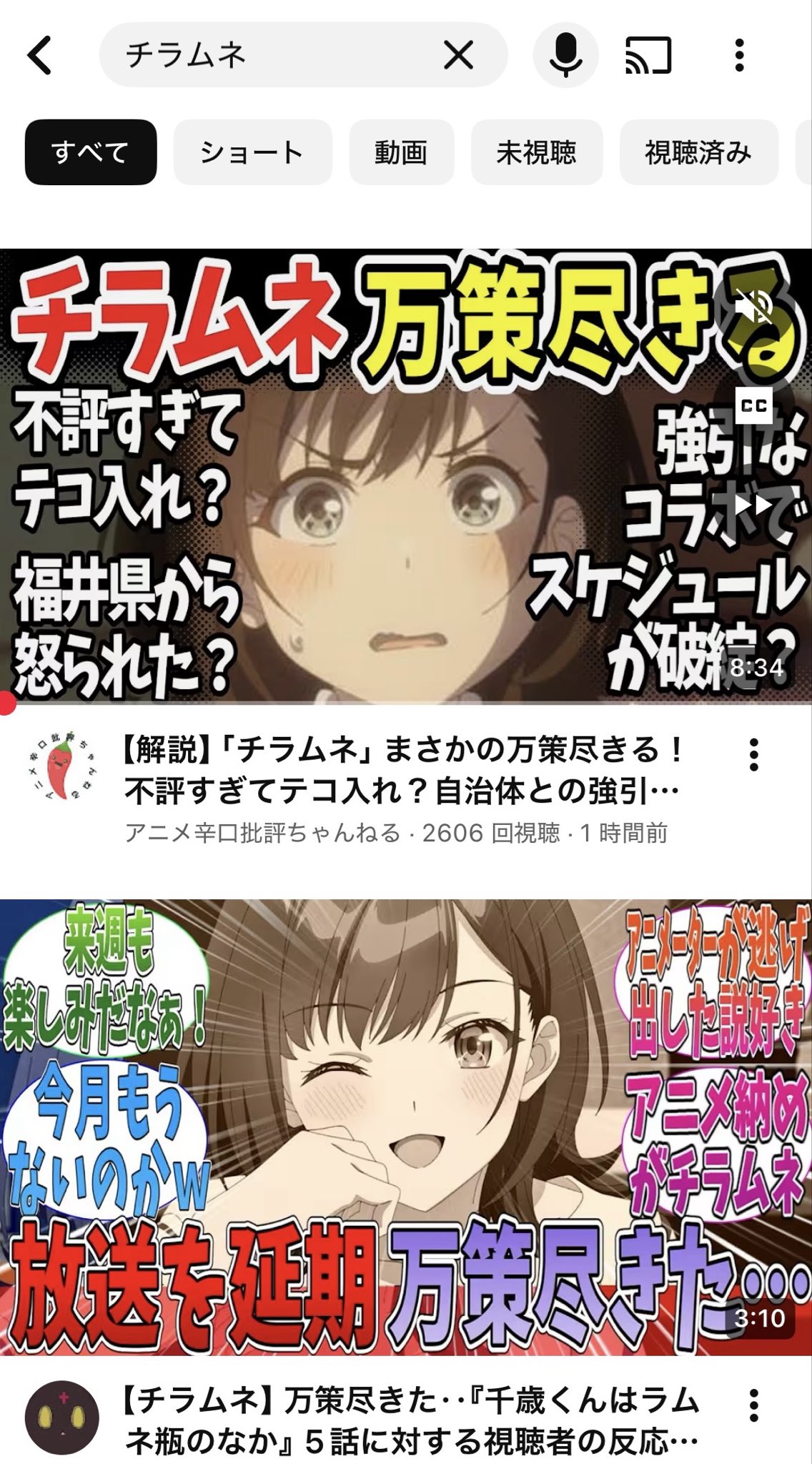Open the top-right overflow menu
The width and height of the screenshot is (812, 1464).
pos(739,55)
